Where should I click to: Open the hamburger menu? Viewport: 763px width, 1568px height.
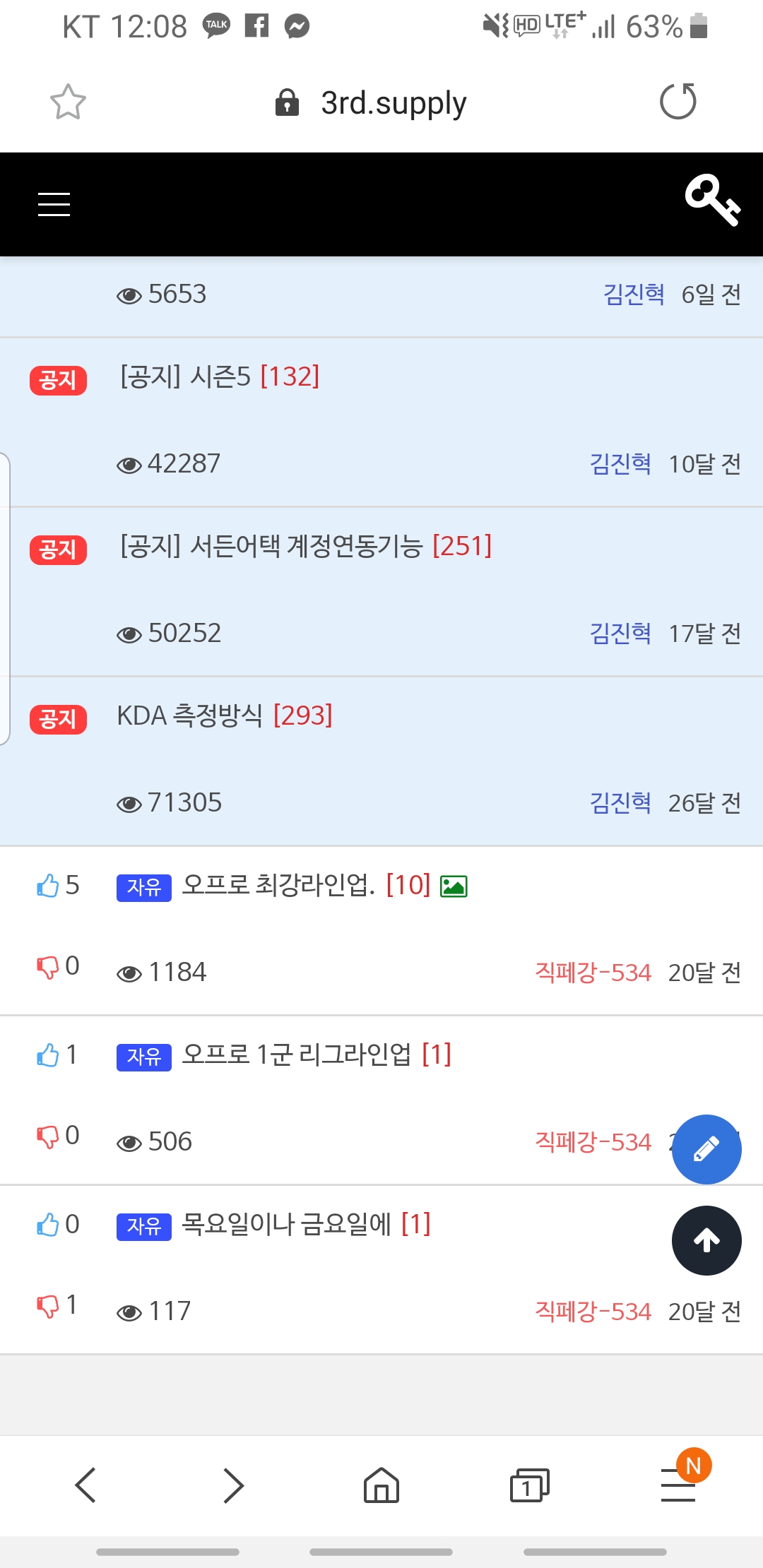coord(54,204)
